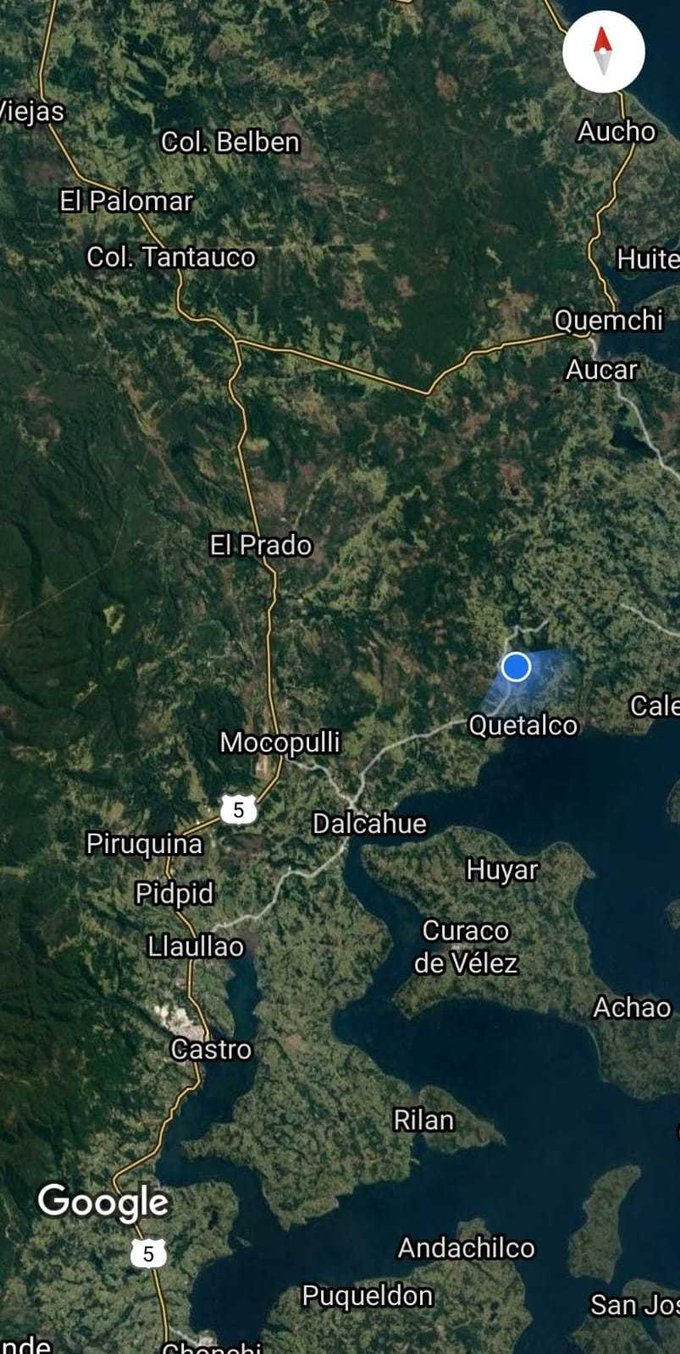Tap the compass to reset north

tap(603, 52)
